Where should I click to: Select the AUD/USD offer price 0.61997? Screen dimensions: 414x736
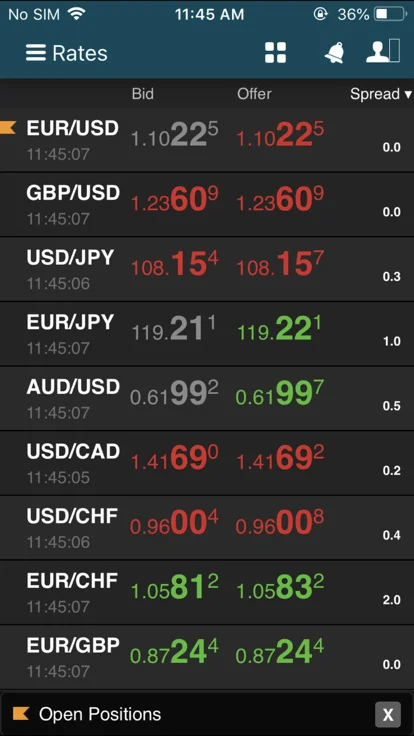280,393
